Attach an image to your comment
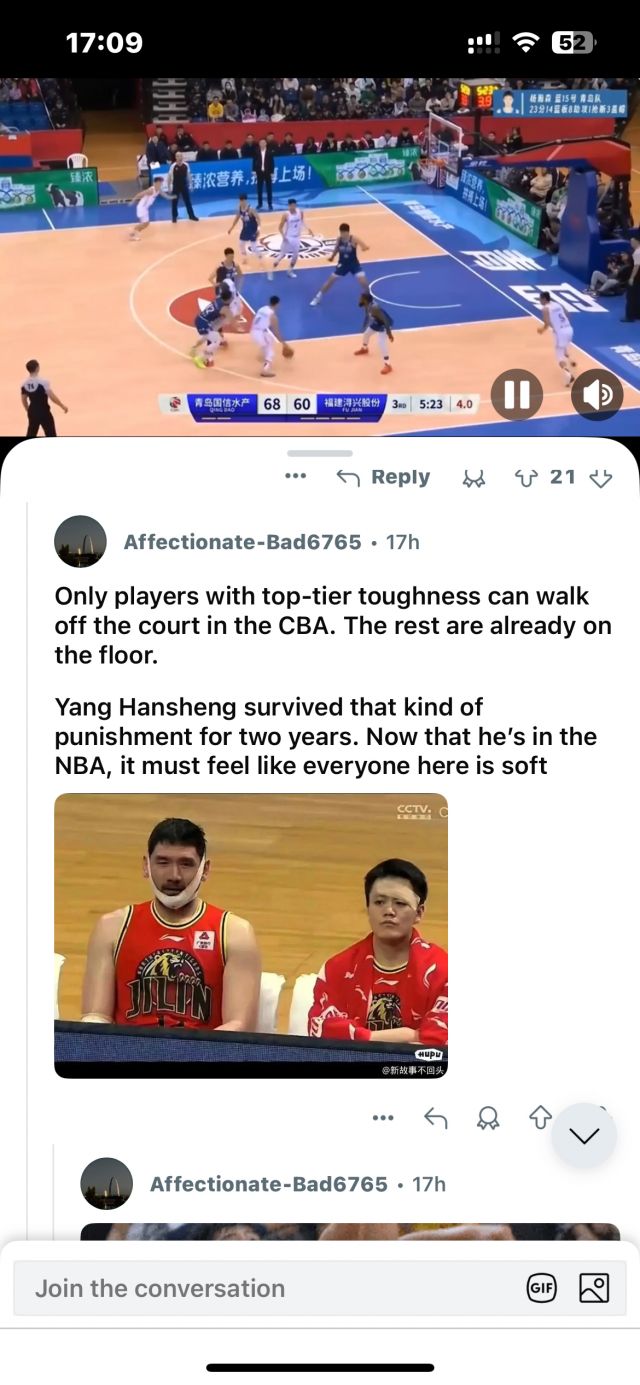This screenshot has height=1385, width=640. (594, 1288)
